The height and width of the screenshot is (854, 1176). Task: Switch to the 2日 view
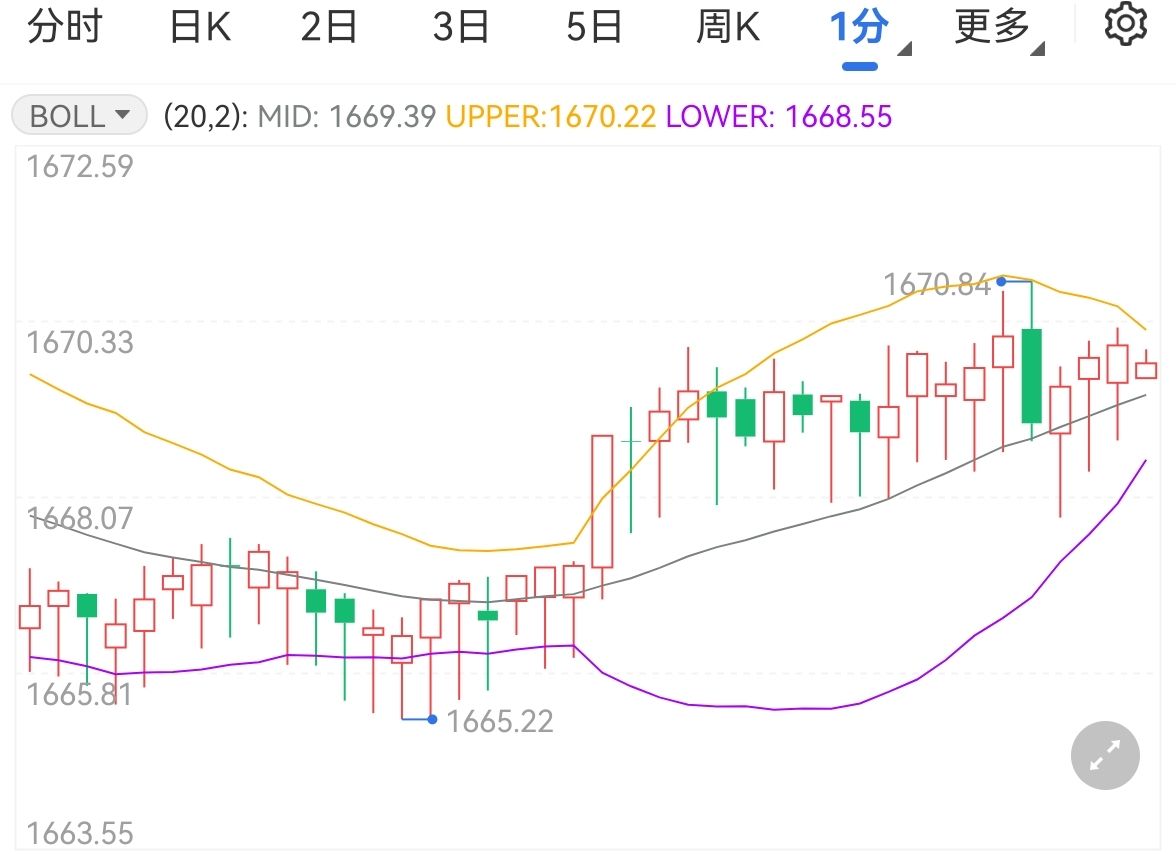pyautogui.click(x=329, y=28)
